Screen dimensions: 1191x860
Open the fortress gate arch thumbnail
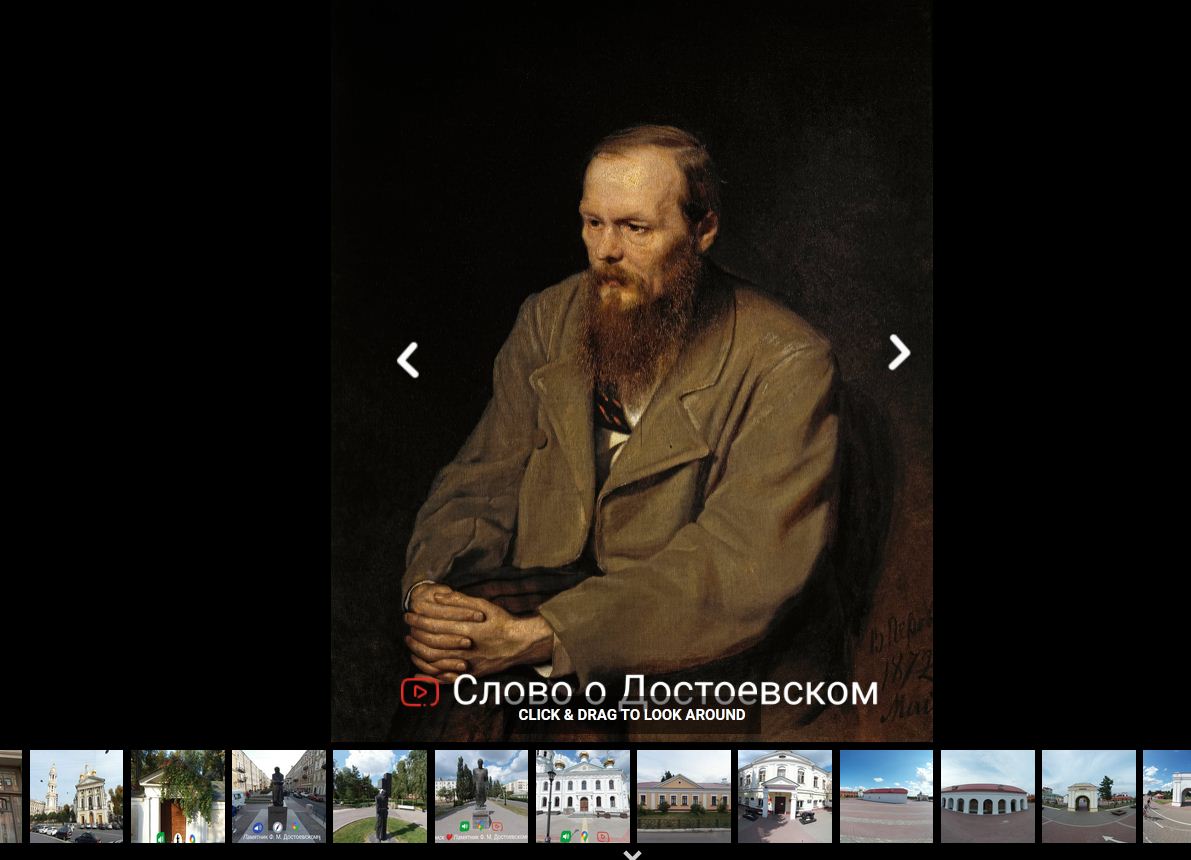(x=1089, y=796)
